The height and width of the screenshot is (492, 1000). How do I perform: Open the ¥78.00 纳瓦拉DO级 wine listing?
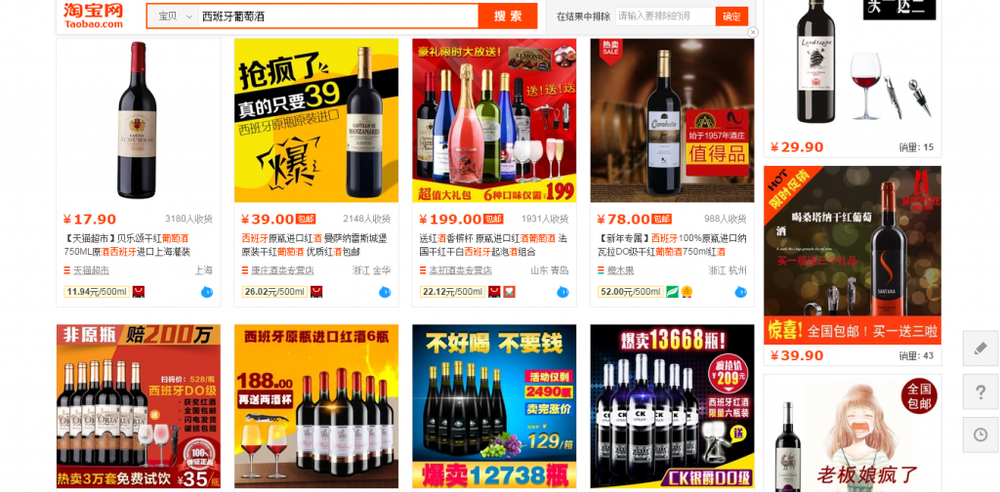(672, 120)
